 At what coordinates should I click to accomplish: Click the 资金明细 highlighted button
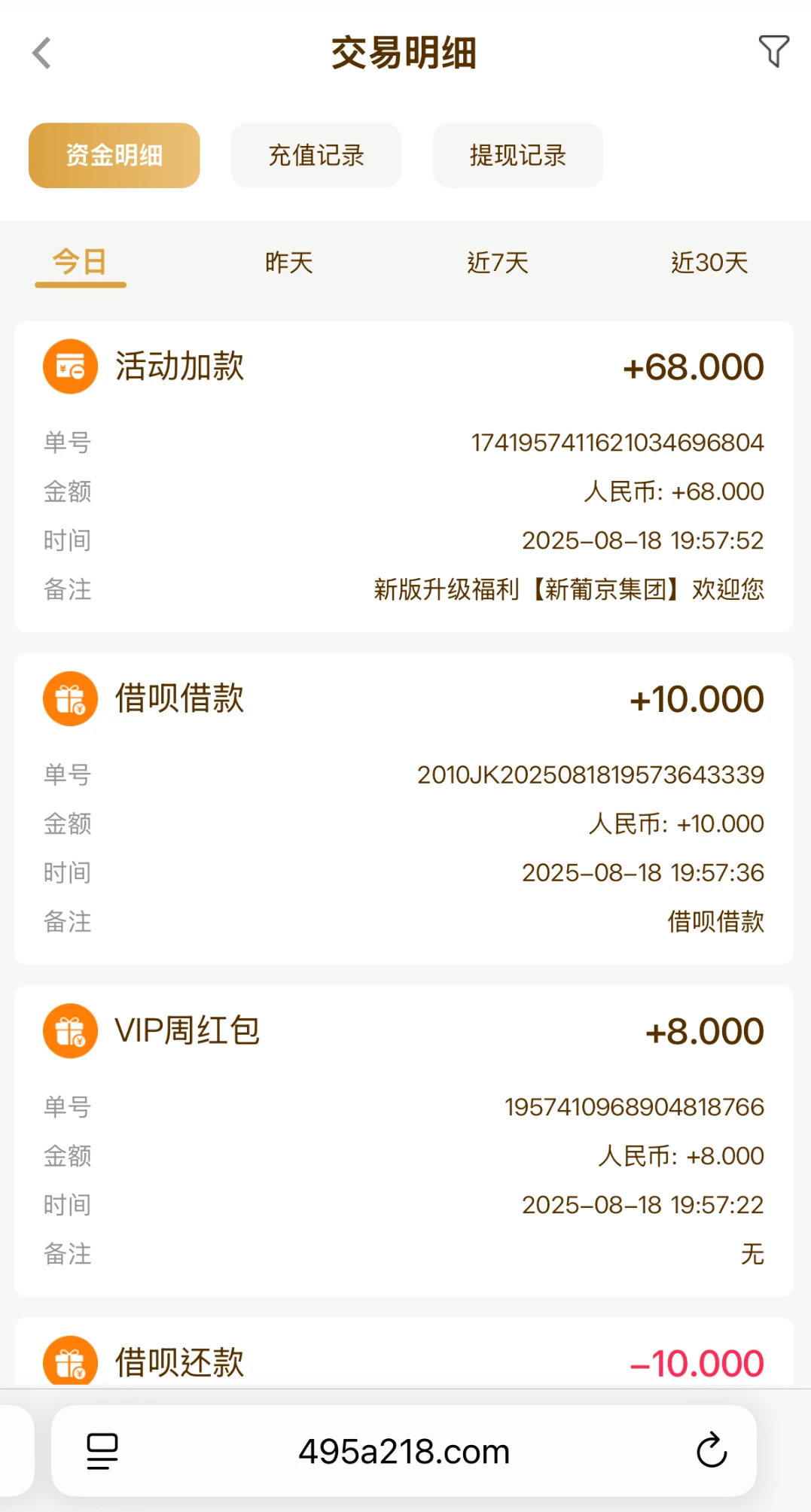pos(114,156)
